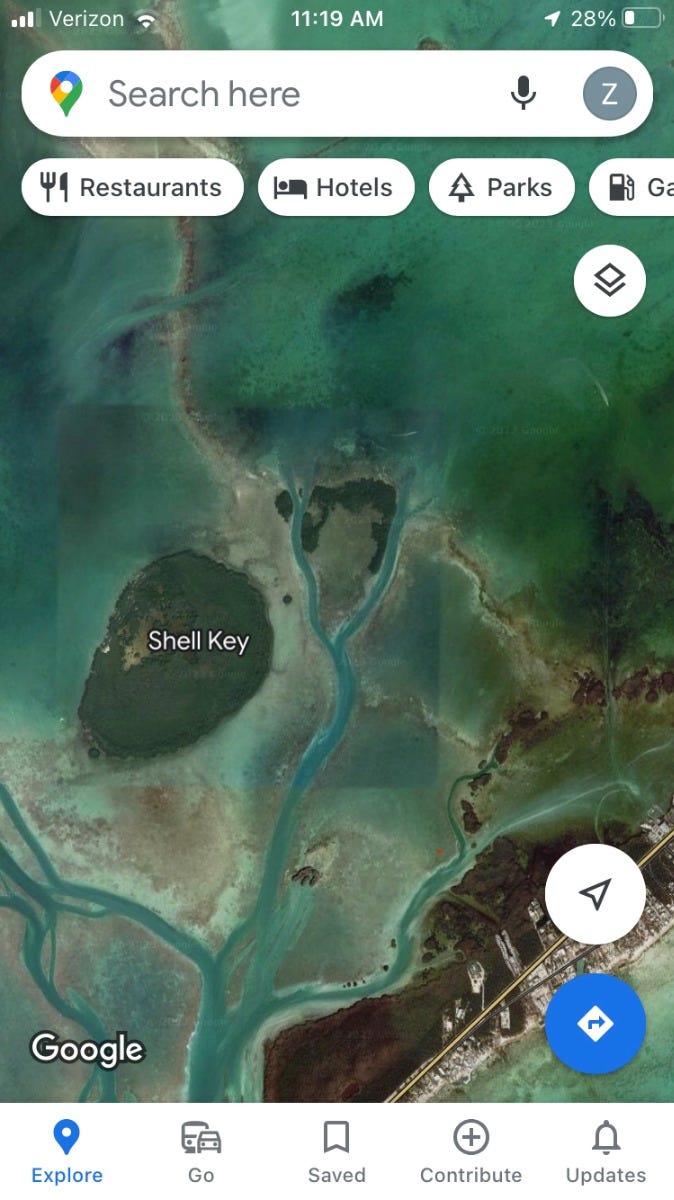Filter map by Hotels

[x=336, y=187]
